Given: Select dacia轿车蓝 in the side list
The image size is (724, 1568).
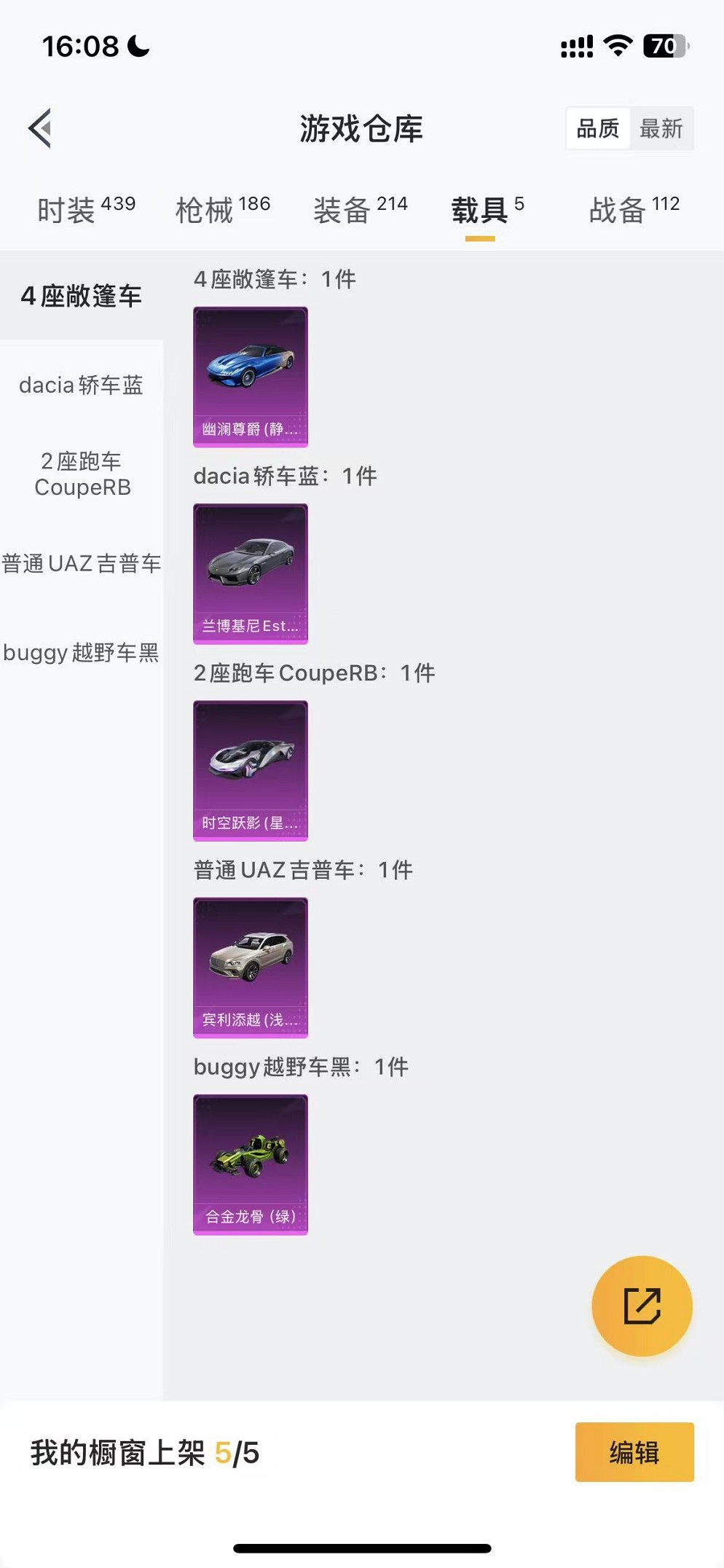Looking at the screenshot, I should (82, 385).
